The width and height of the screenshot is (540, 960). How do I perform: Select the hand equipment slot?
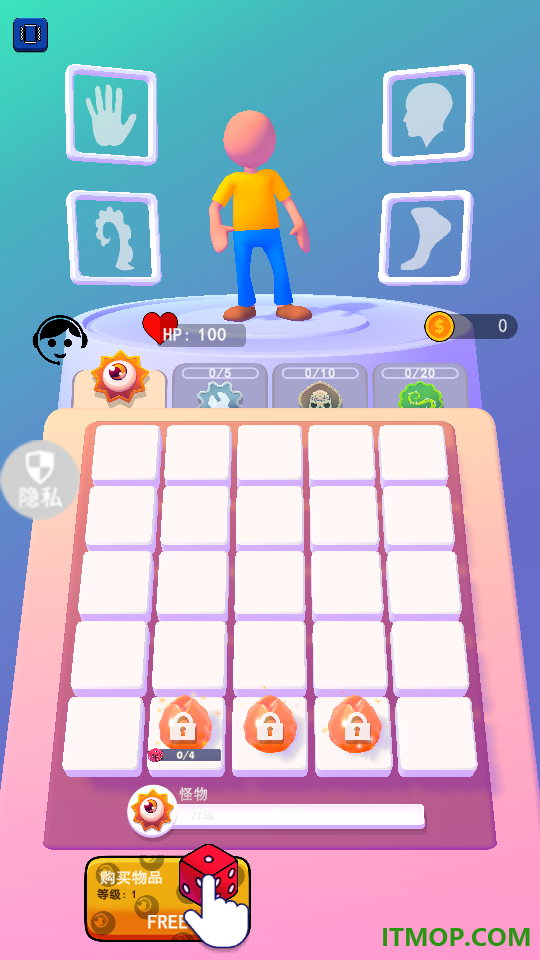tap(111, 114)
